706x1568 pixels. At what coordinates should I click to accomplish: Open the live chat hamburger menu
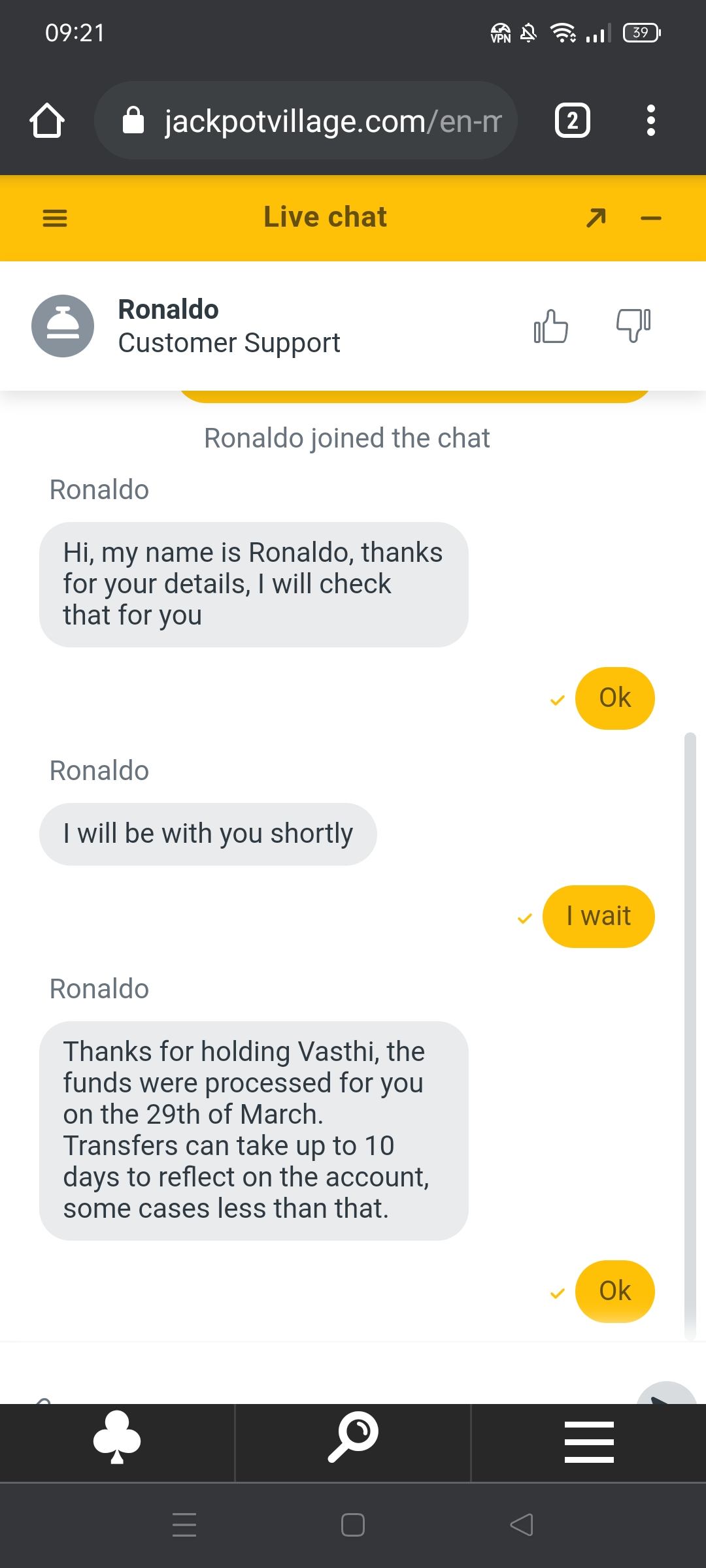(x=55, y=218)
